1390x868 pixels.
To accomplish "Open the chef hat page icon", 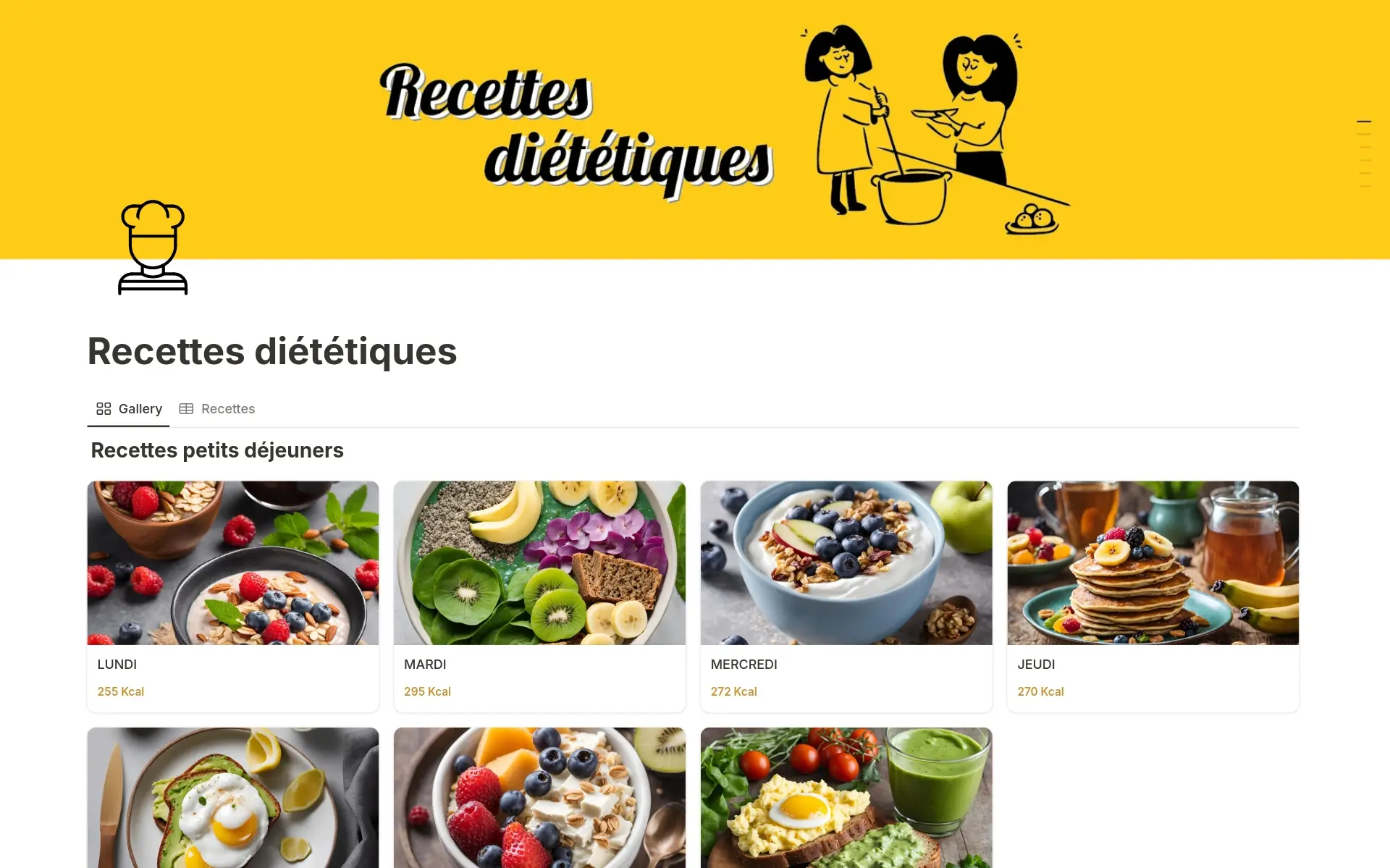I will (x=153, y=248).
